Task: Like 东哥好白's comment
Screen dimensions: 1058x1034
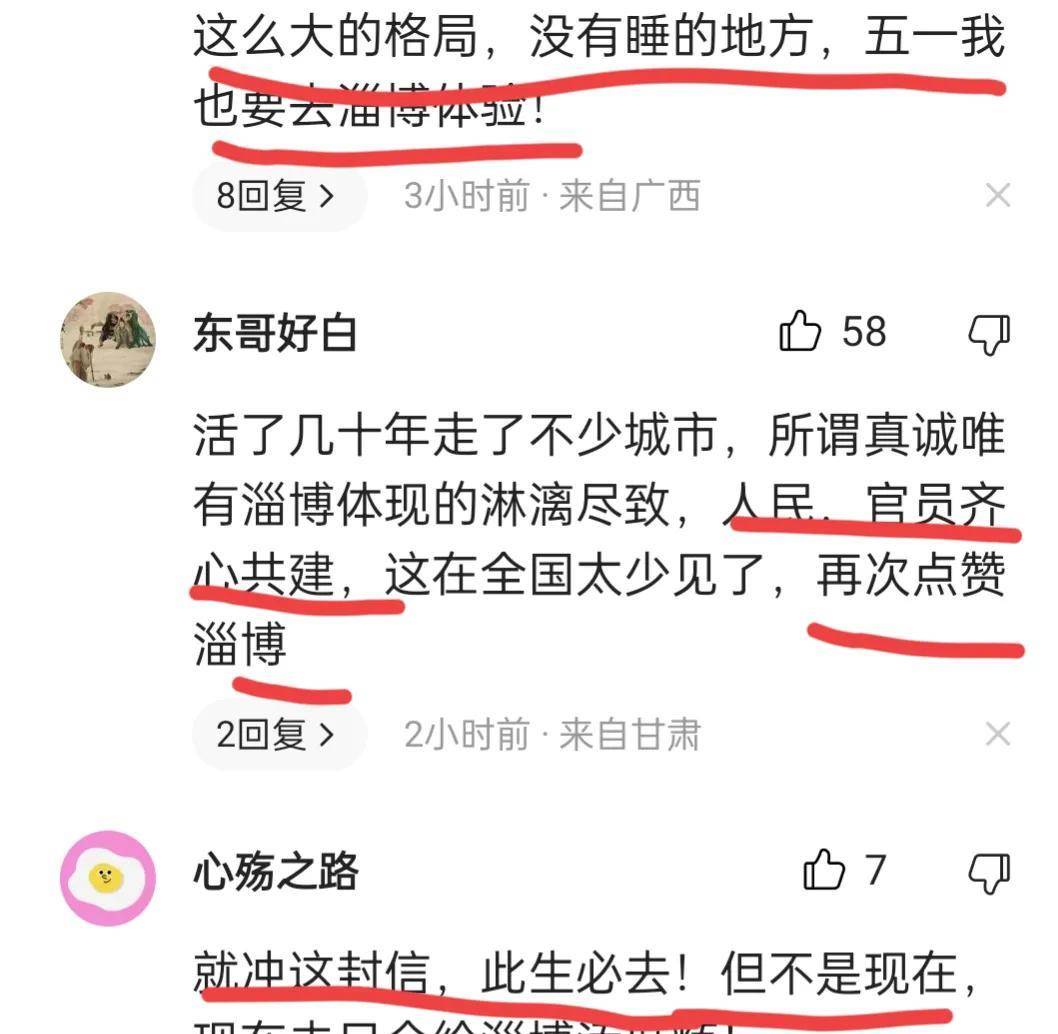Action: coord(801,332)
